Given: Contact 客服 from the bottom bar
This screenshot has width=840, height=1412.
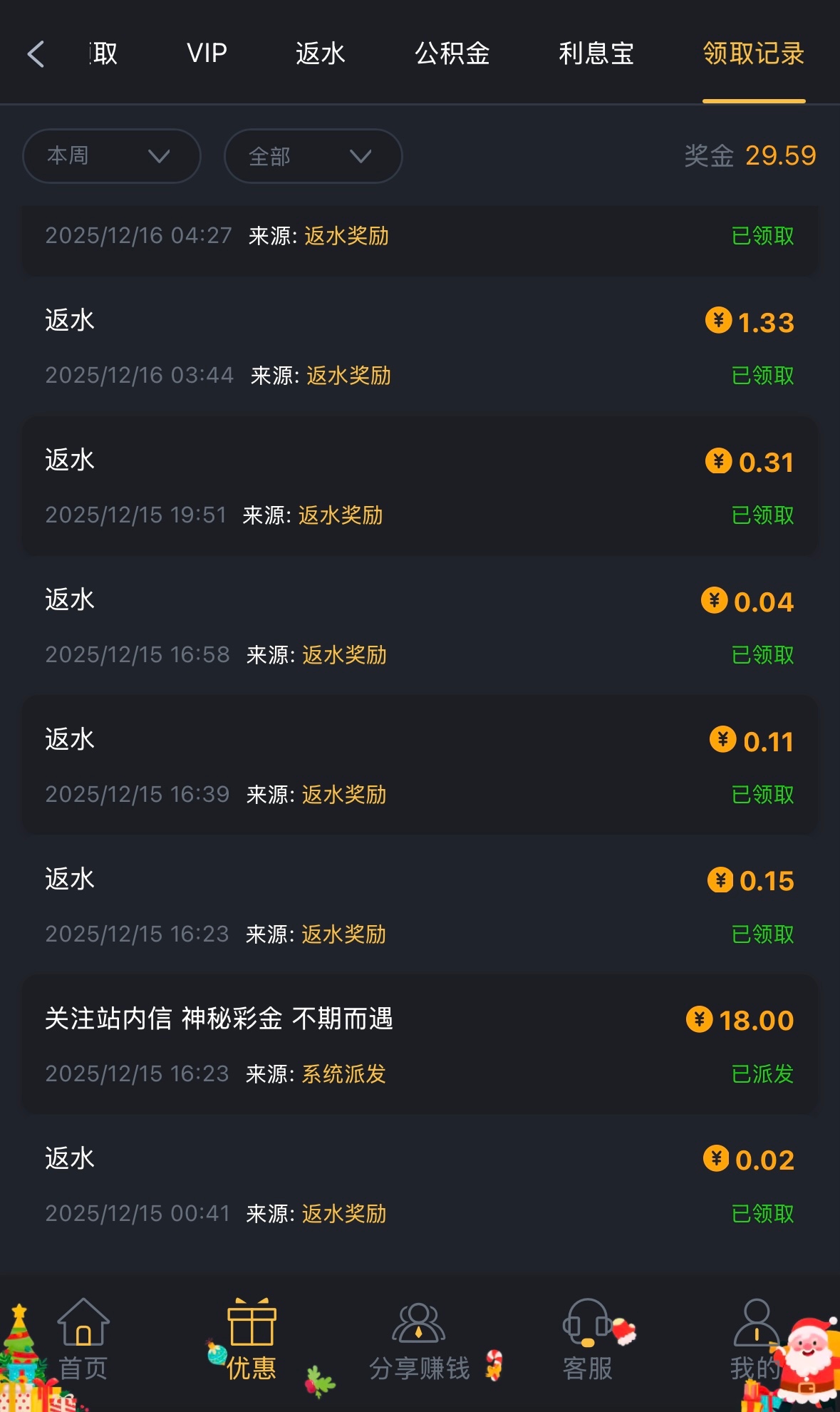Looking at the screenshot, I should pos(588,1340).
